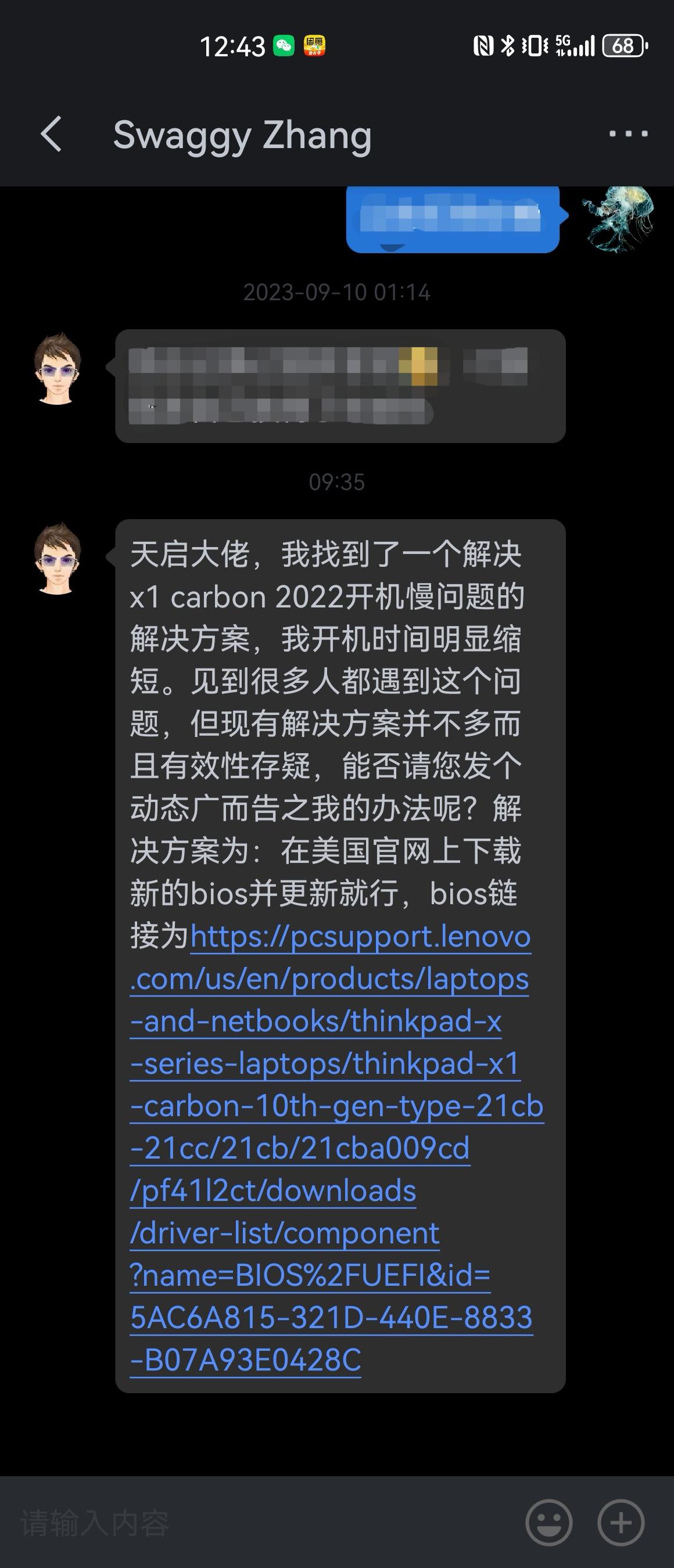The height and width of the screenshot is (1568, 674).
Task: Open the emoji picker icon
Action: [548, 1523]
